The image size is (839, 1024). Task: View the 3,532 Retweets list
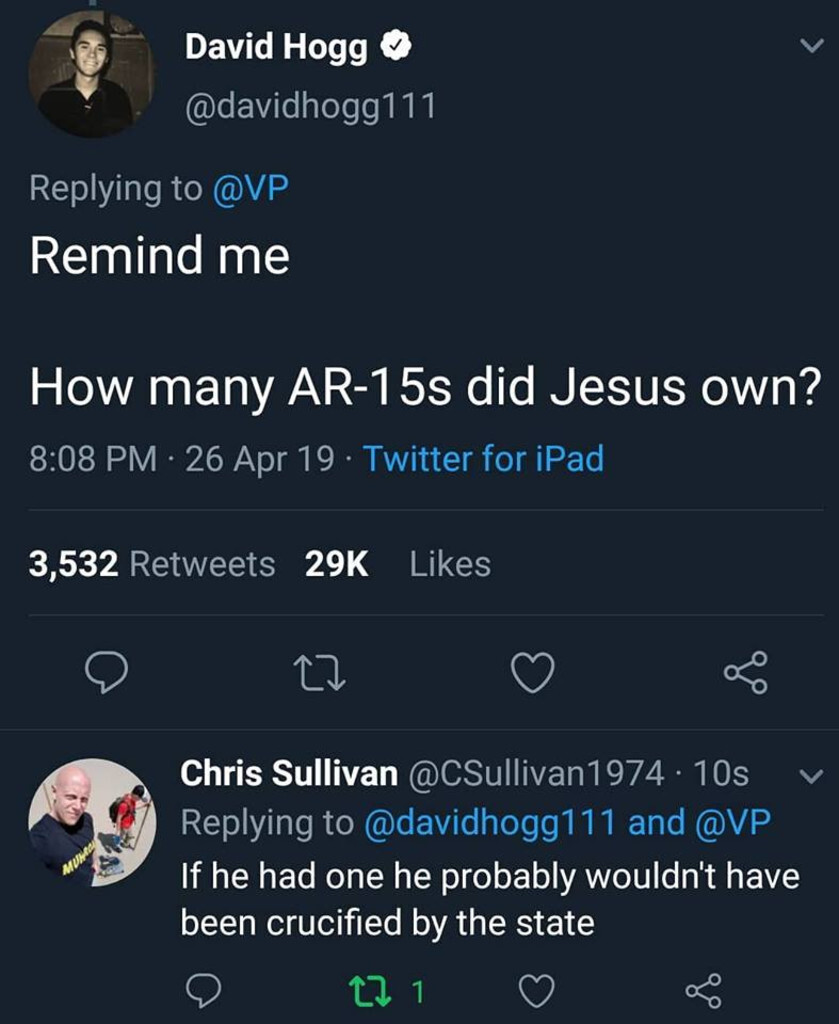coord(152,564)
